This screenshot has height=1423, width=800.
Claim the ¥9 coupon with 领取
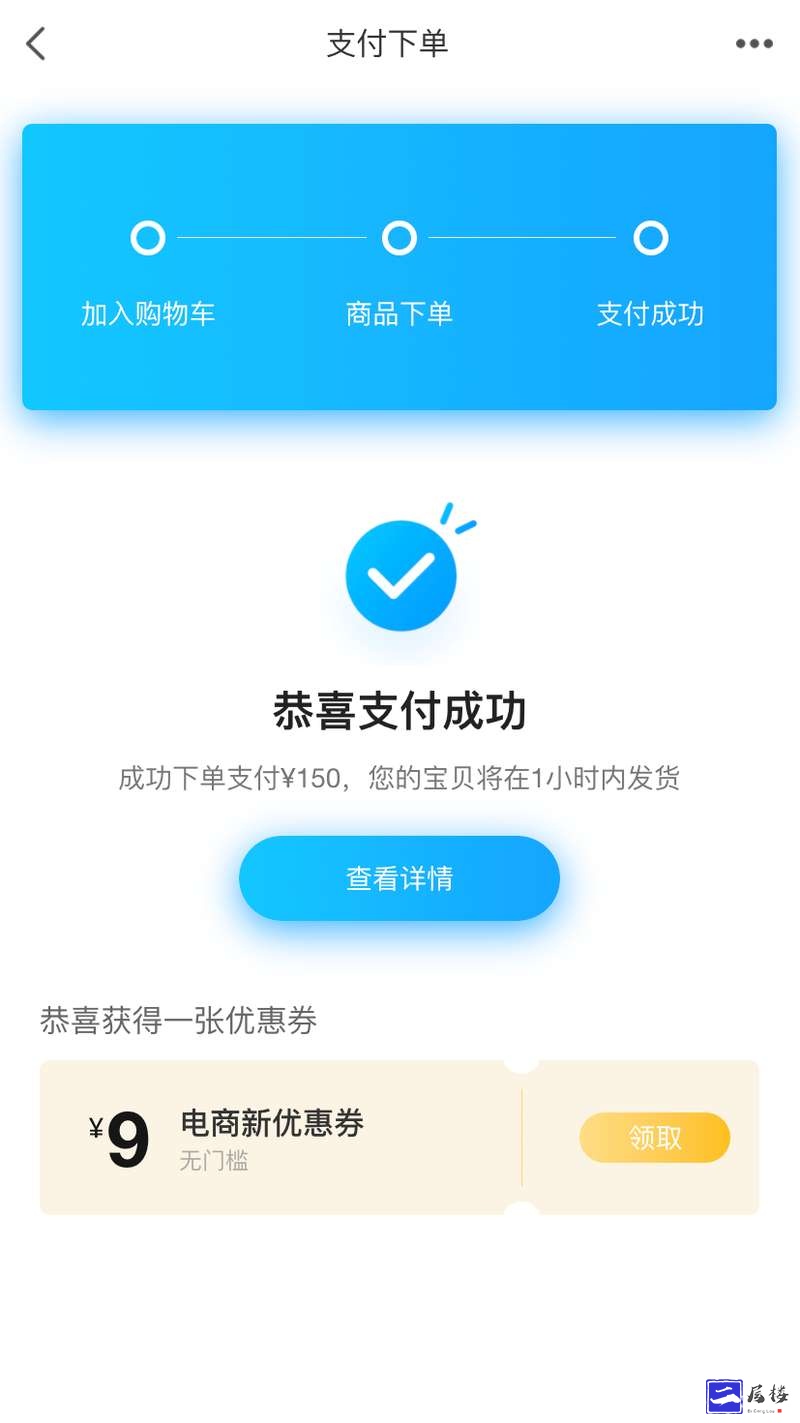point(654,1138)
